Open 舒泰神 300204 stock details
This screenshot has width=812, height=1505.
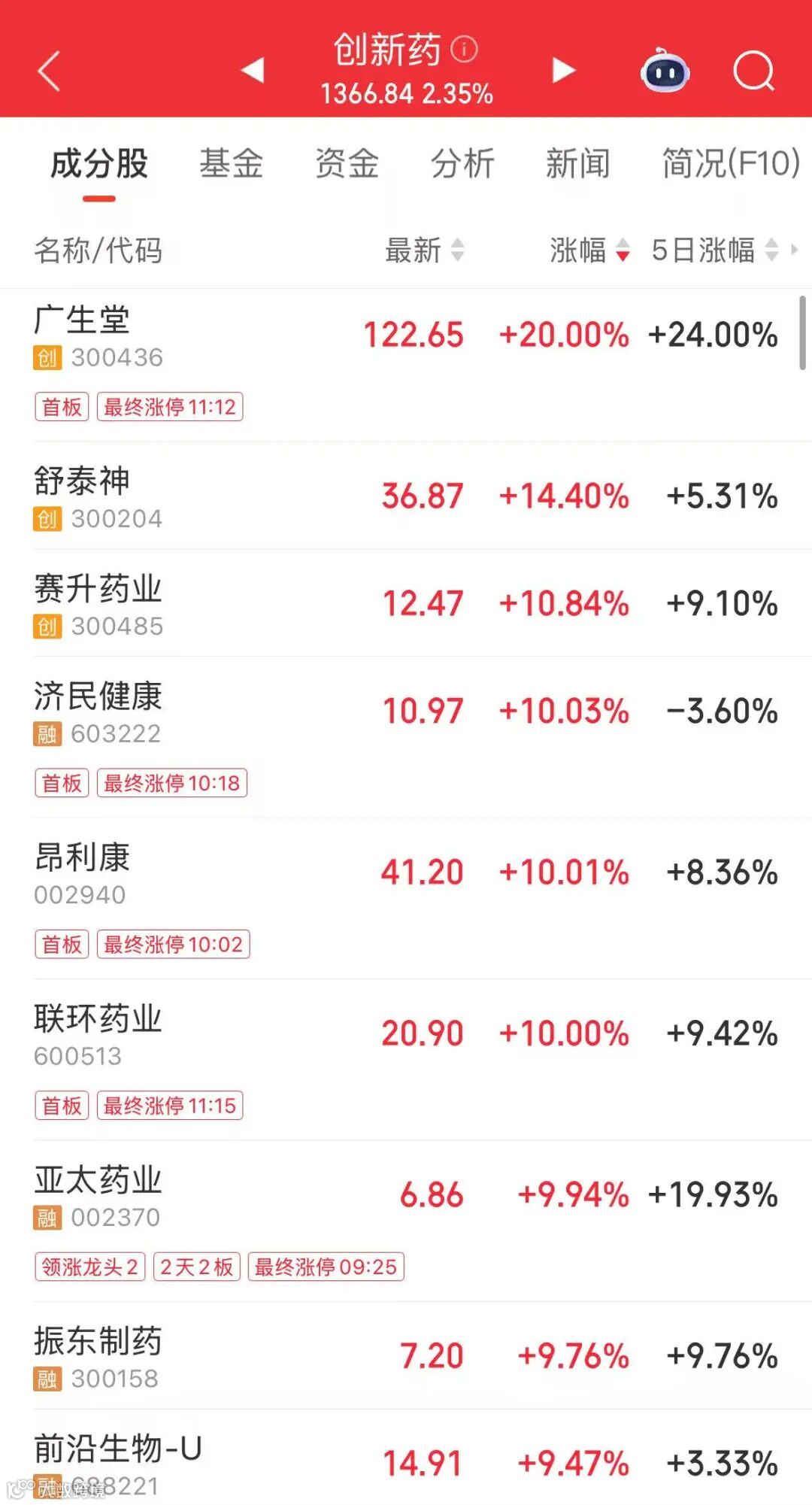(406, 496)
